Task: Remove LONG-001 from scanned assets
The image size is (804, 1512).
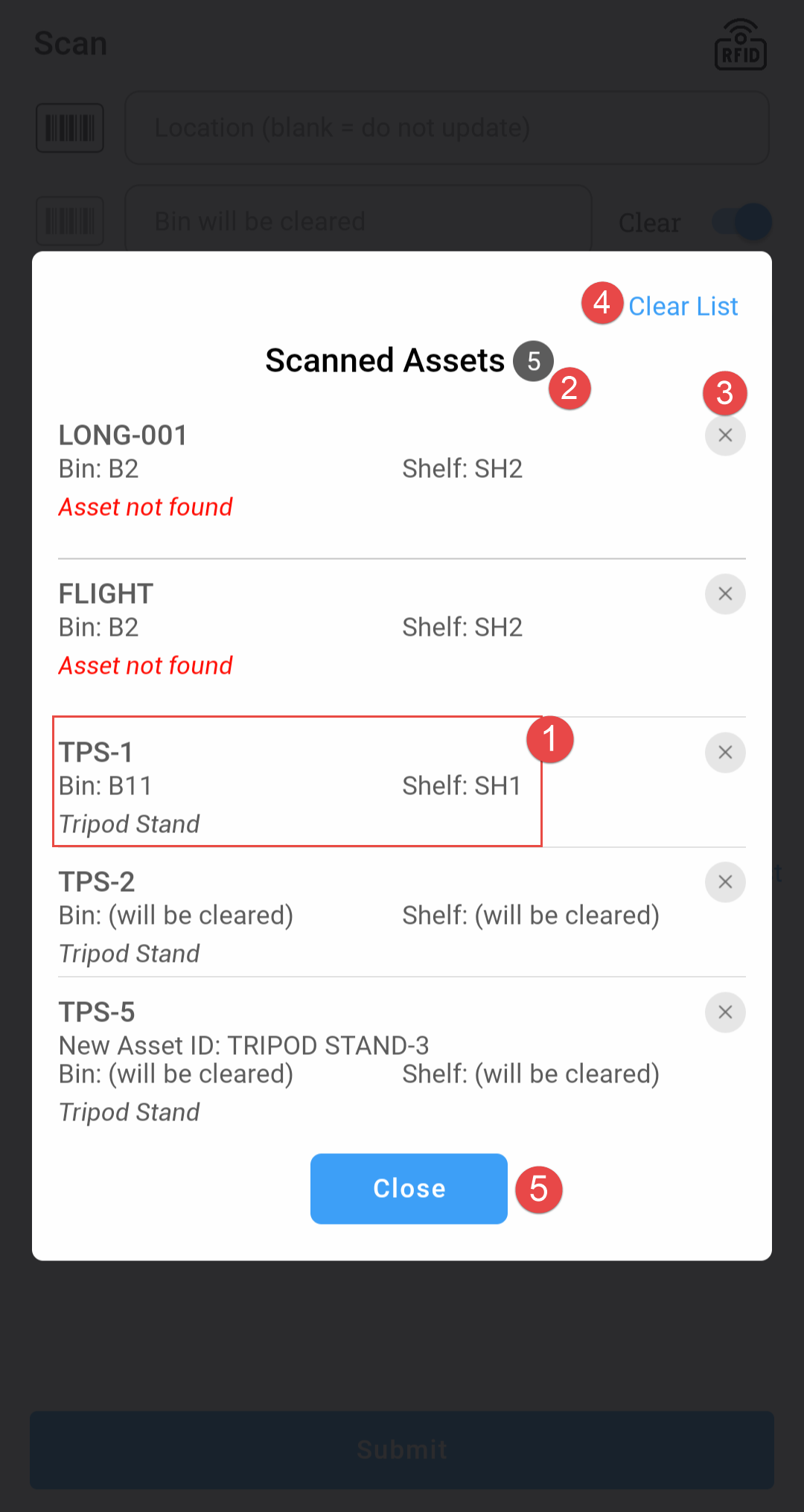Action: [x=725, y=436]
